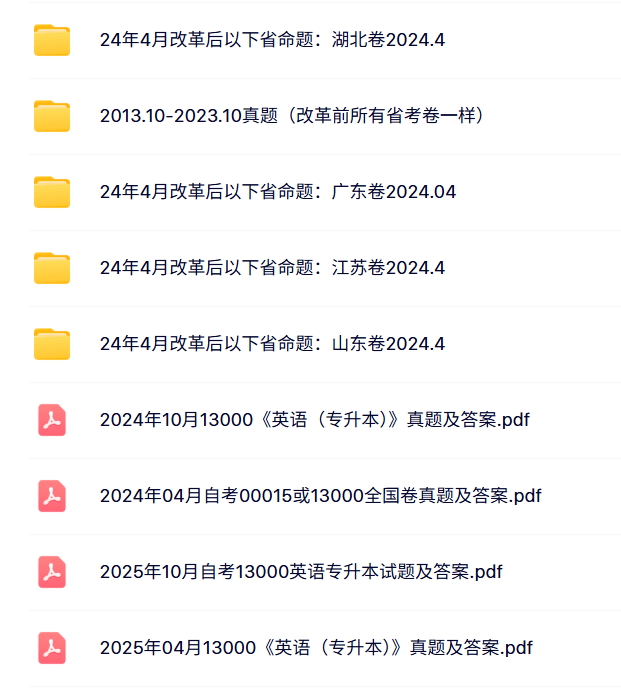
Task: Open the 2013.10-2023.10真题 folder
Action: pyautogui.click(x=292, y=116)
